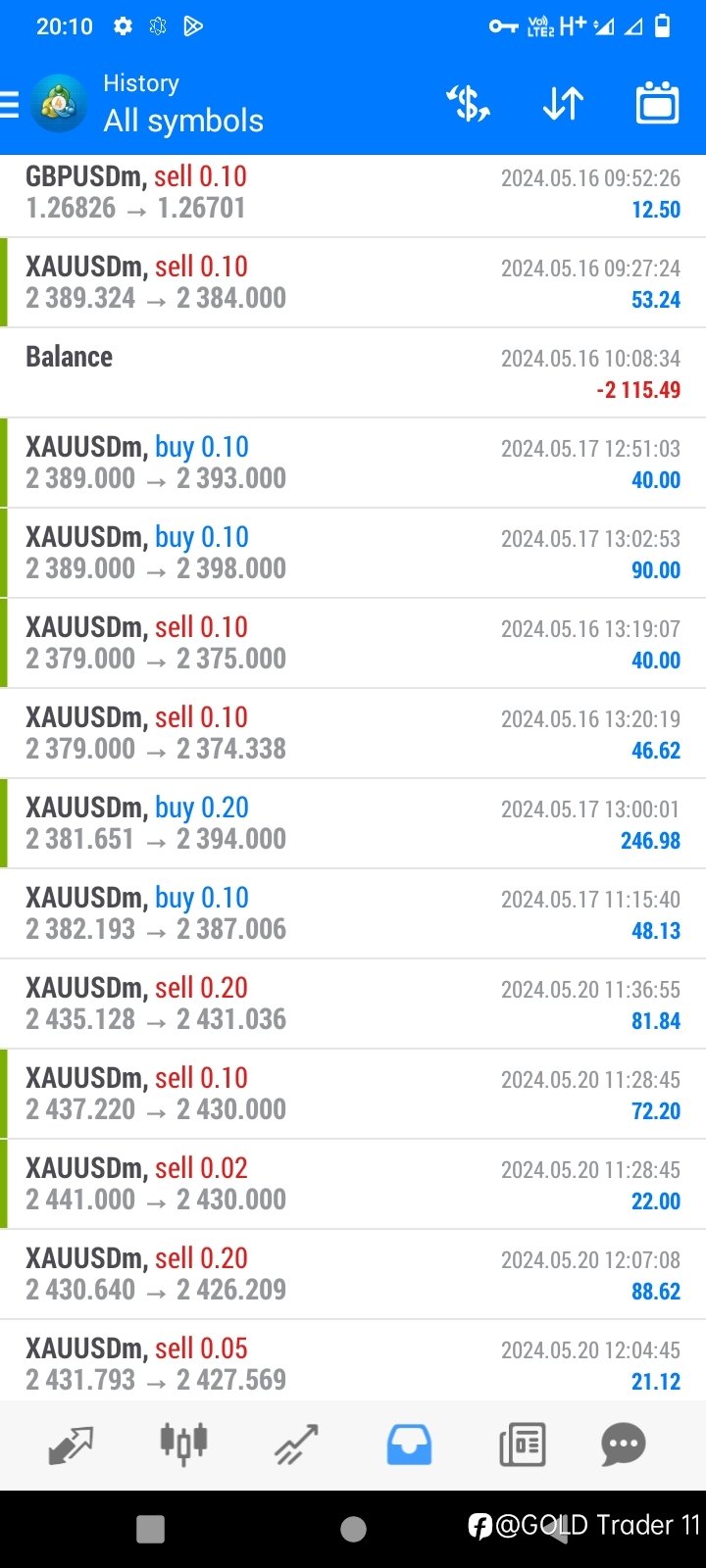The width and height of the screenshot is (706, 1568).
Task: Switch to the Quotes tab
Action: (71, 1445)
